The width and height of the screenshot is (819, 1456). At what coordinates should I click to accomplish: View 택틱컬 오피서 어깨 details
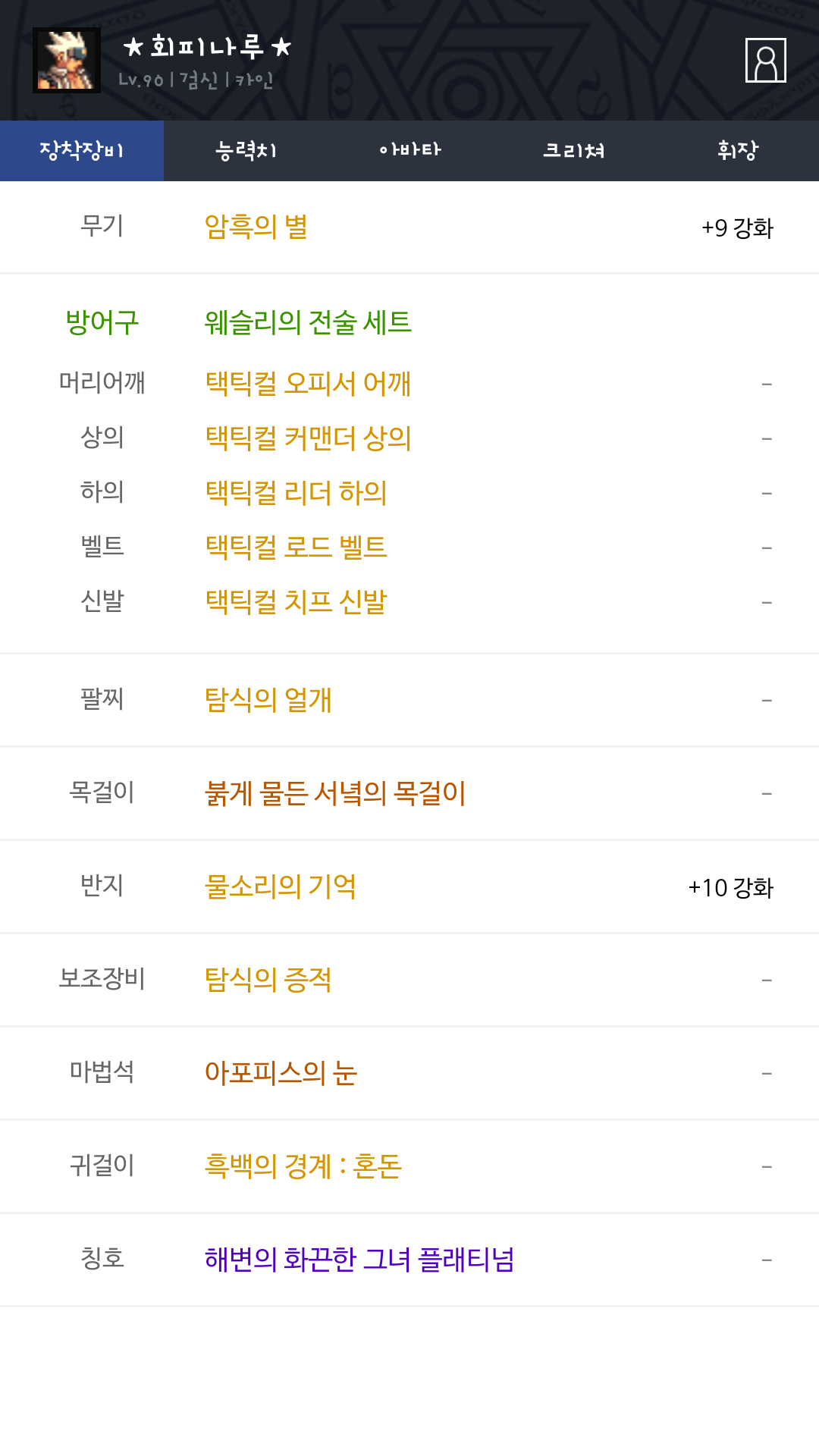pyautogui.click(x=308, y=383)
